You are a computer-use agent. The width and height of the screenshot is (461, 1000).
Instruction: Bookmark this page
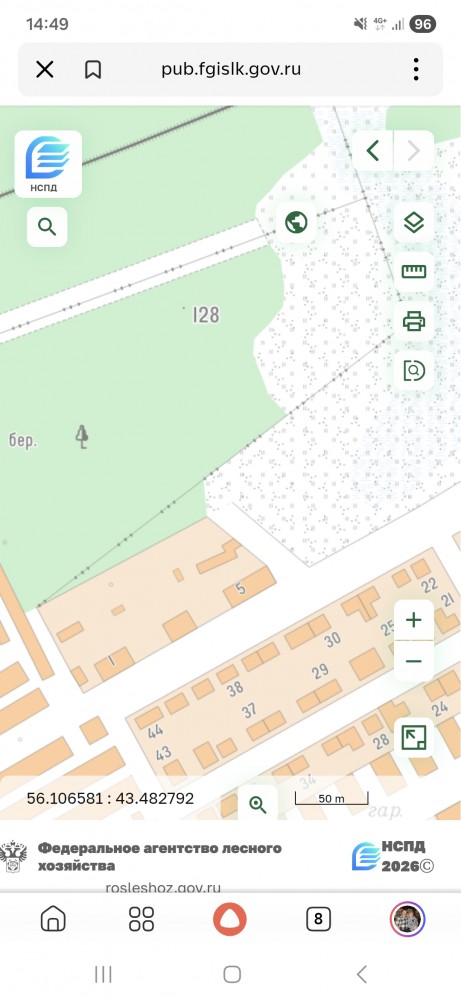pyautogui.click(x=93, y=69)
